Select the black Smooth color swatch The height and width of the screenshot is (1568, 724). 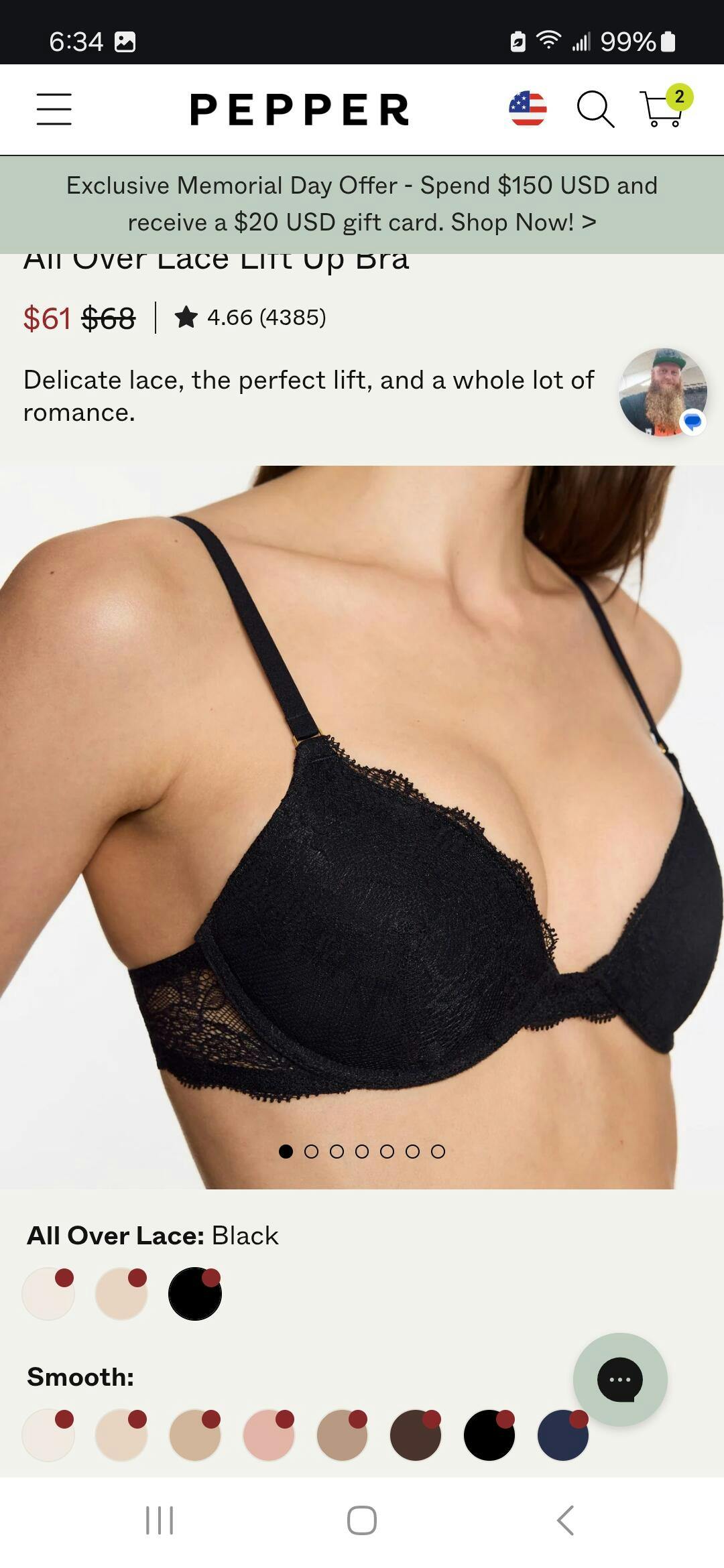[489, 1435]
